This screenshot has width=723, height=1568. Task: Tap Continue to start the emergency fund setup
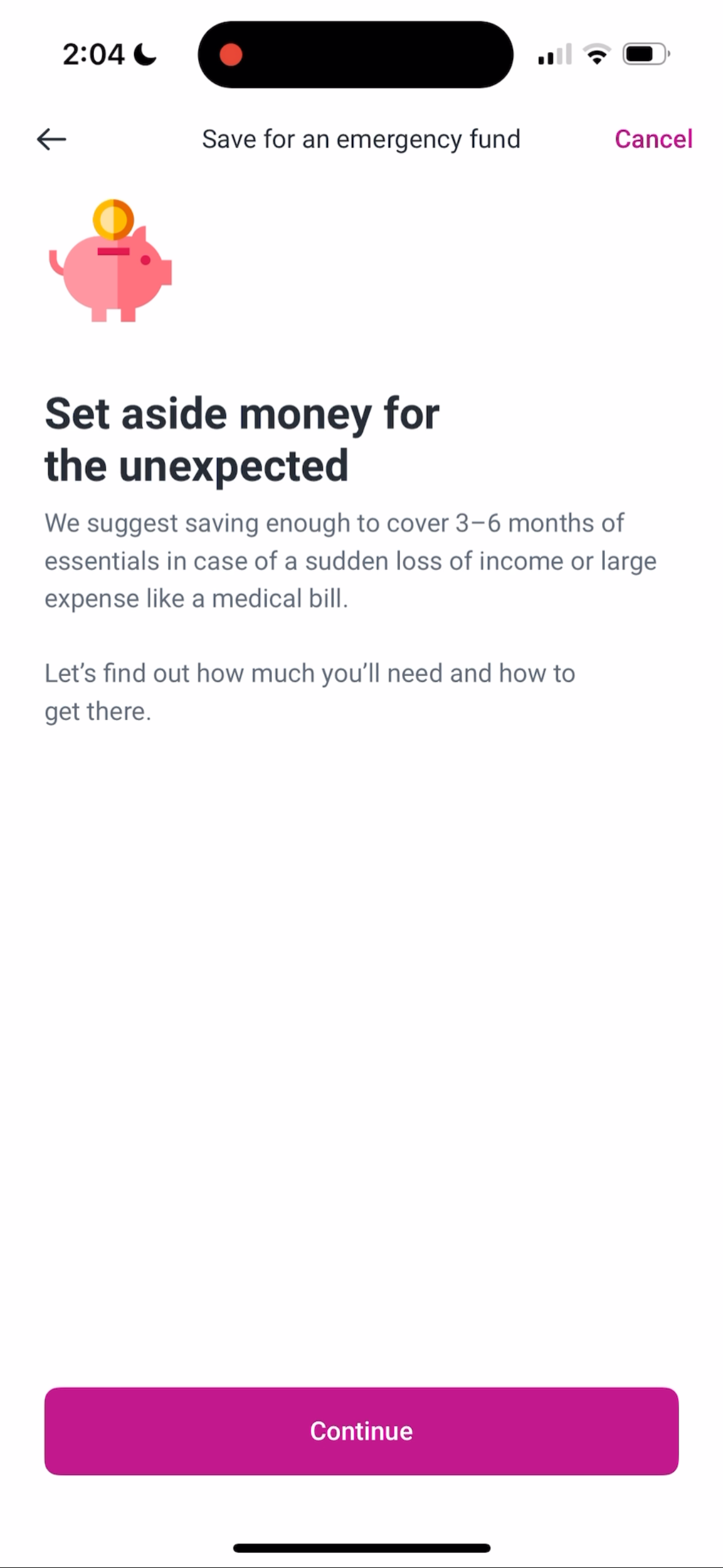click(x=361, y=1431)
